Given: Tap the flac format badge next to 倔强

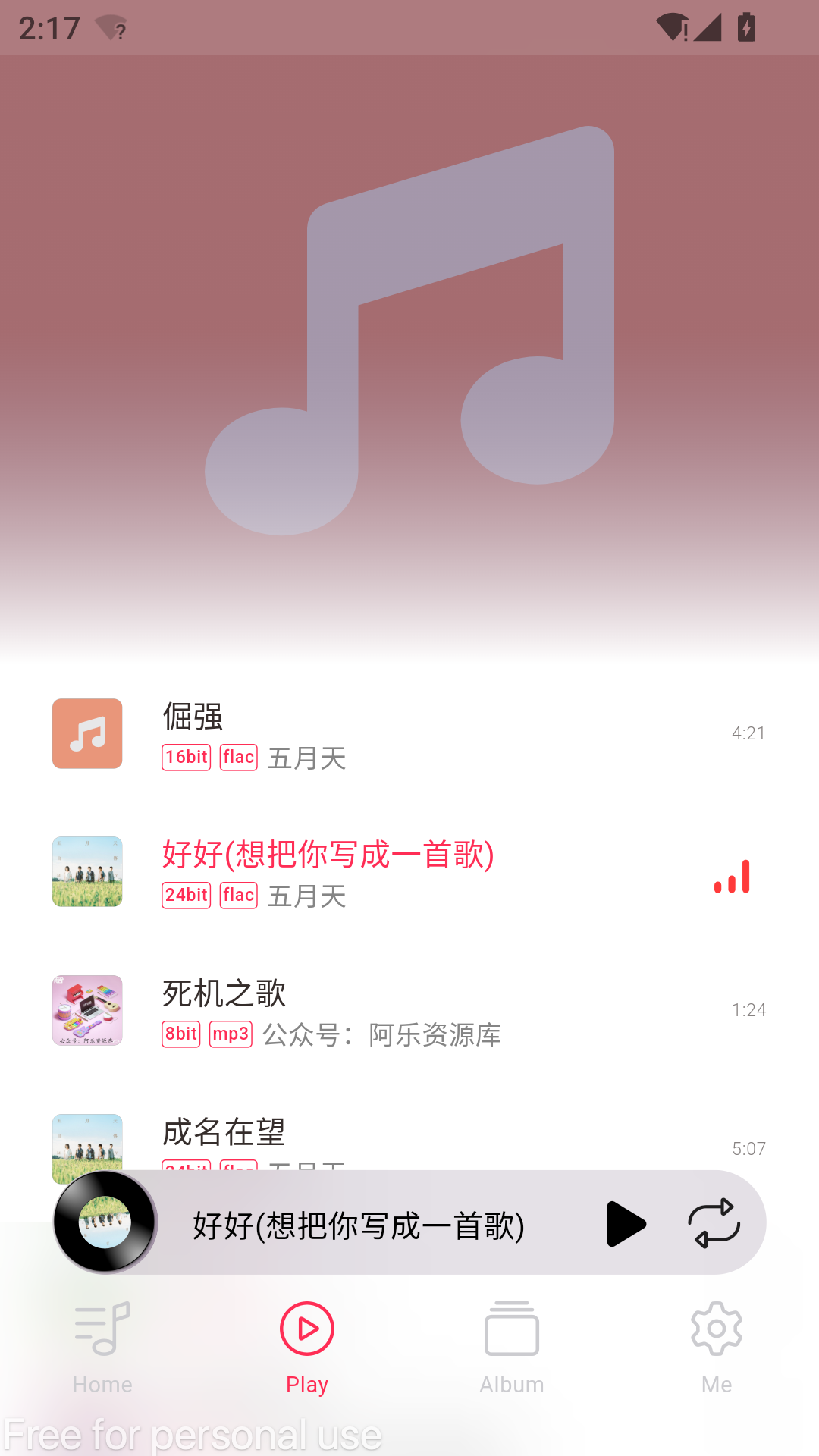Looking at the screenshot, I should click(237, 757).
